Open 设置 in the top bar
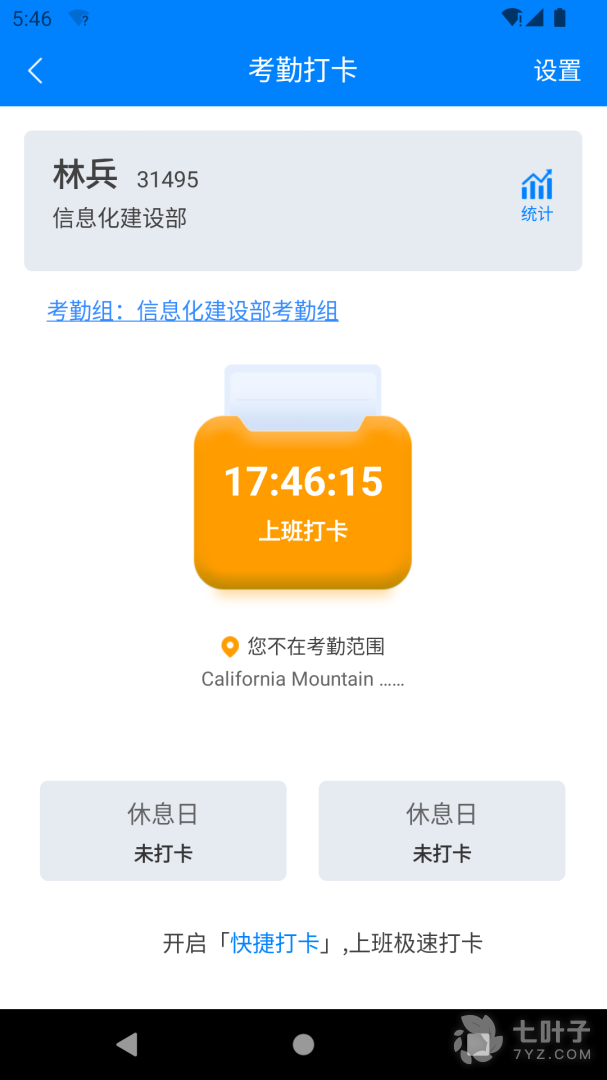 click(x=557, y=70)
